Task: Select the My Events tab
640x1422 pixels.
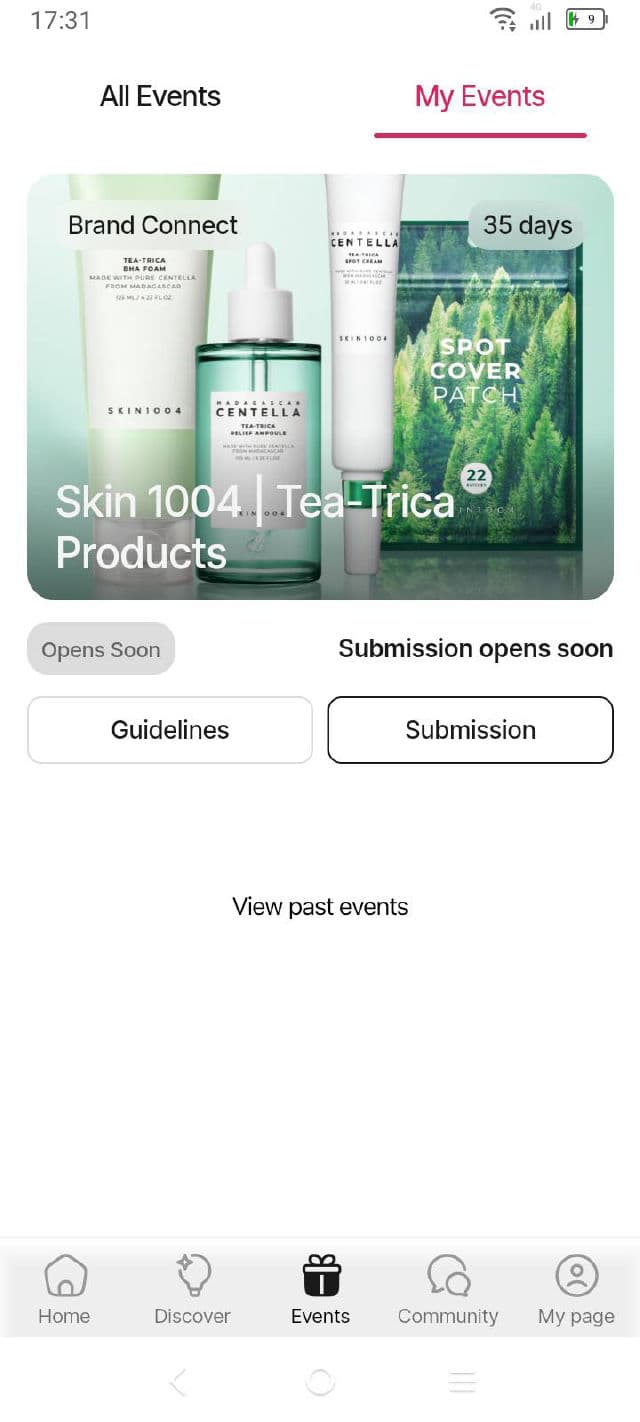Action: [x=480, y=97]
